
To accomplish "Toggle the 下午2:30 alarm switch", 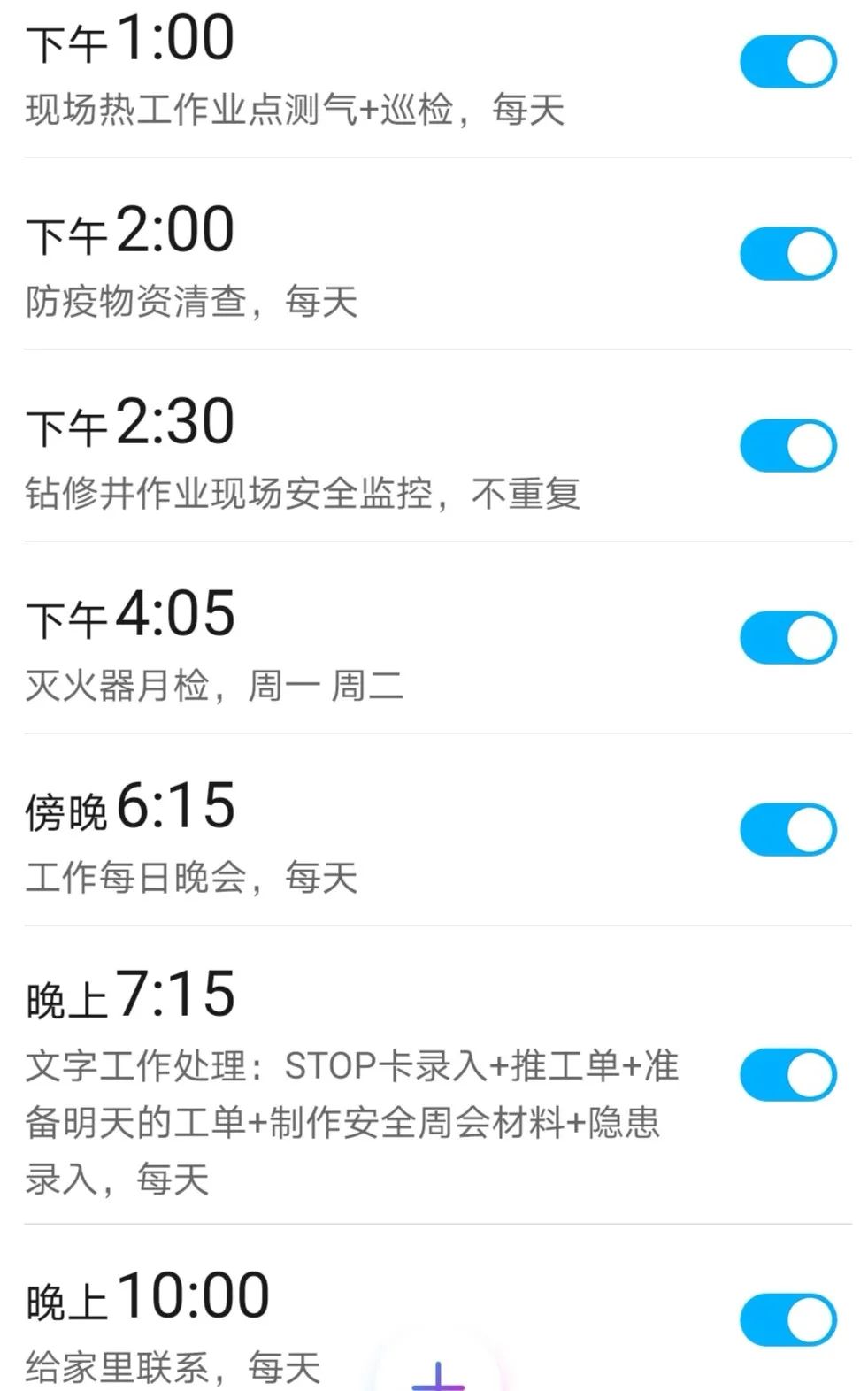I will [787, 446].
